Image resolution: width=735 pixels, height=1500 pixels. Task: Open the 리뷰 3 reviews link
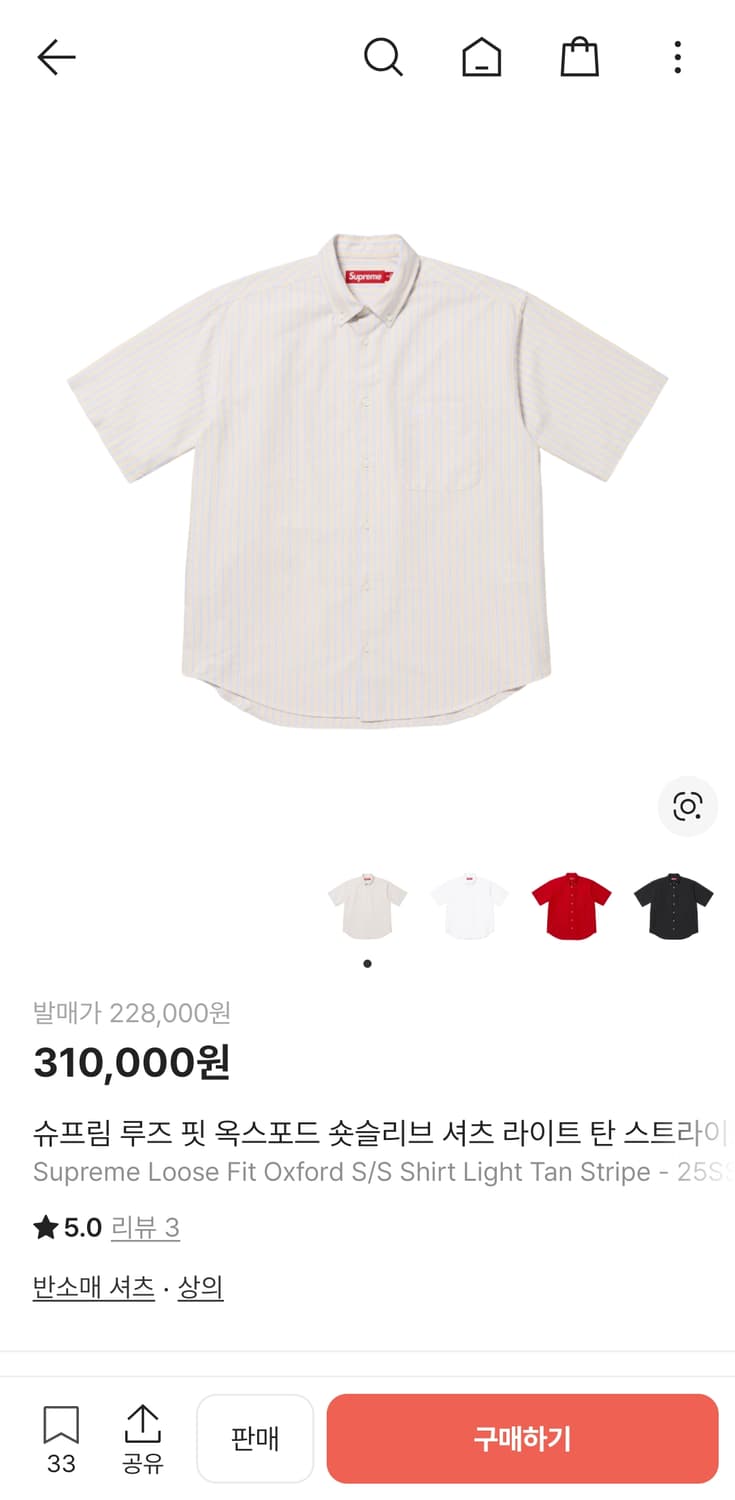(x=145, y=1228)
